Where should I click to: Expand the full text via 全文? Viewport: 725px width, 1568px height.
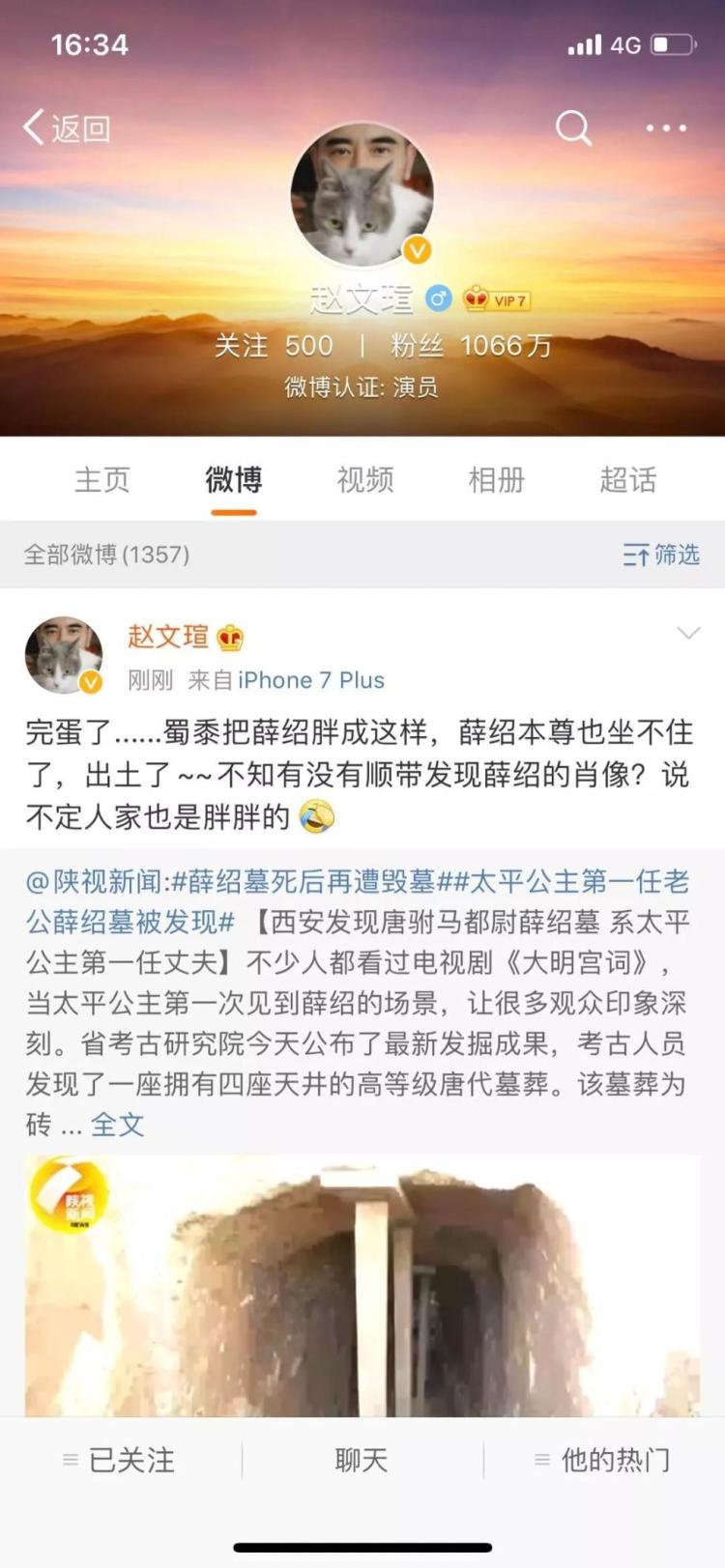tap(117, 1125)
